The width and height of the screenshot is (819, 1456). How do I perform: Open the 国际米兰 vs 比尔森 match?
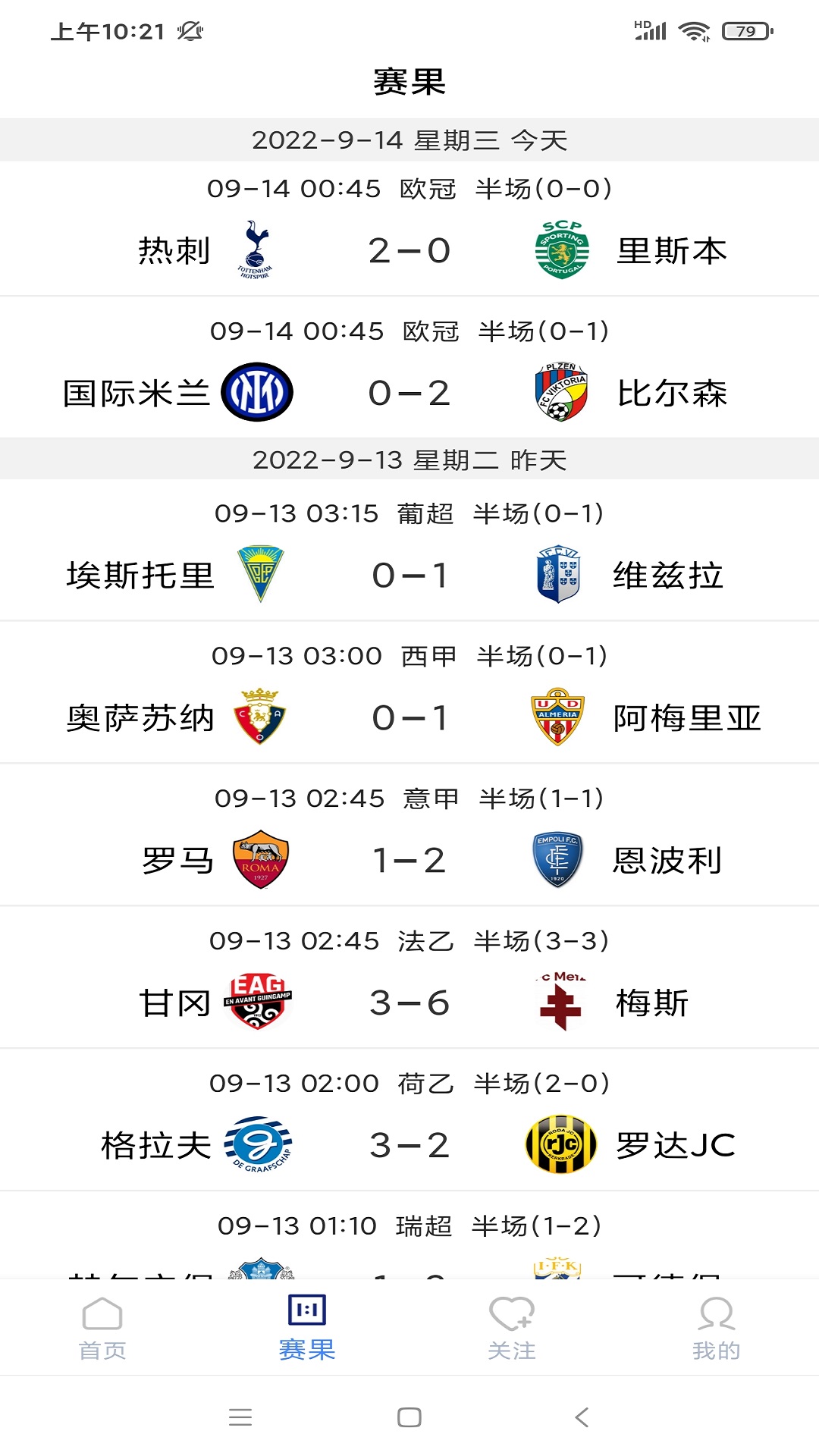(409, 367)
